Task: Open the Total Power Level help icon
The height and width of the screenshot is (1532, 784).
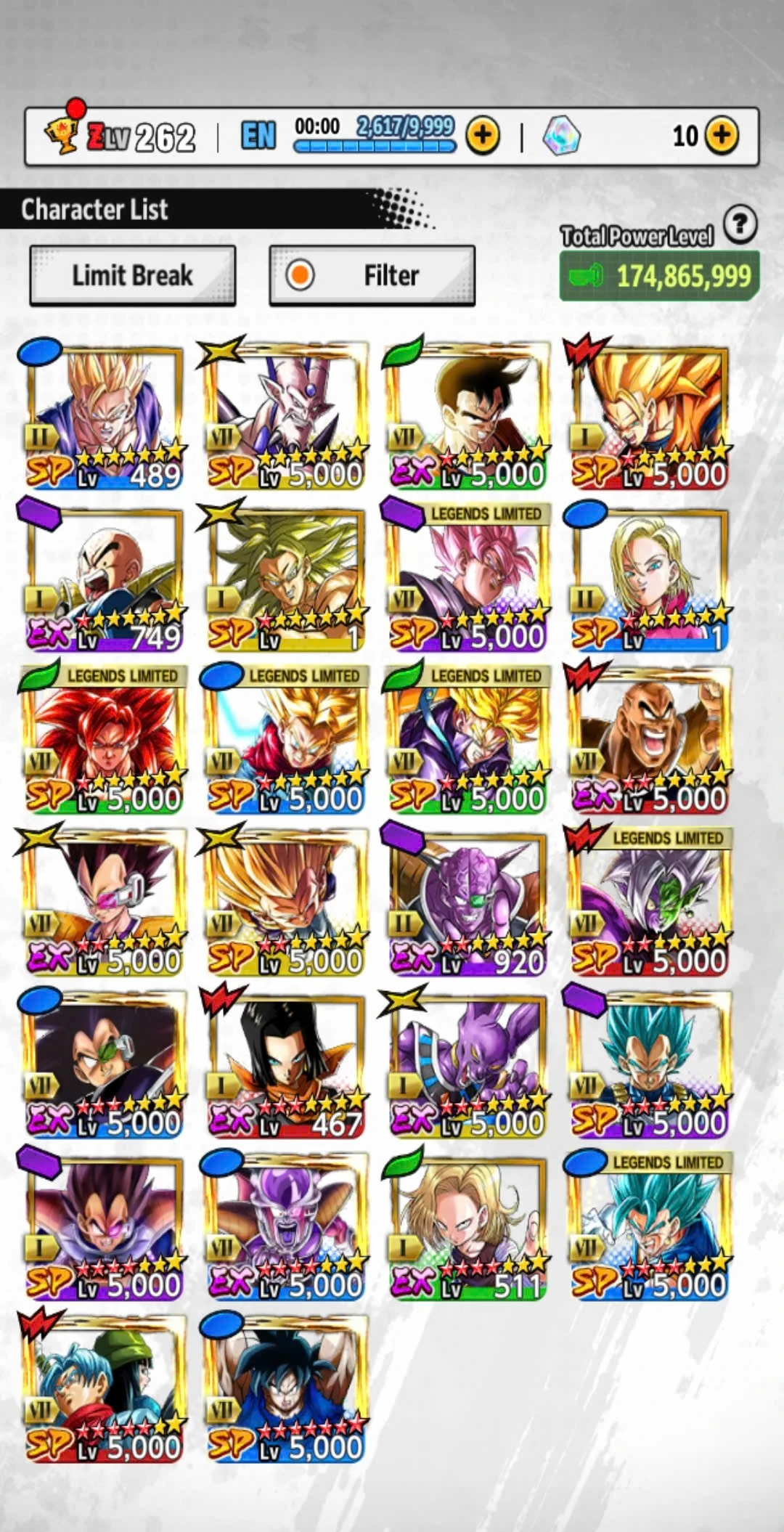Action: coord(740,224)
